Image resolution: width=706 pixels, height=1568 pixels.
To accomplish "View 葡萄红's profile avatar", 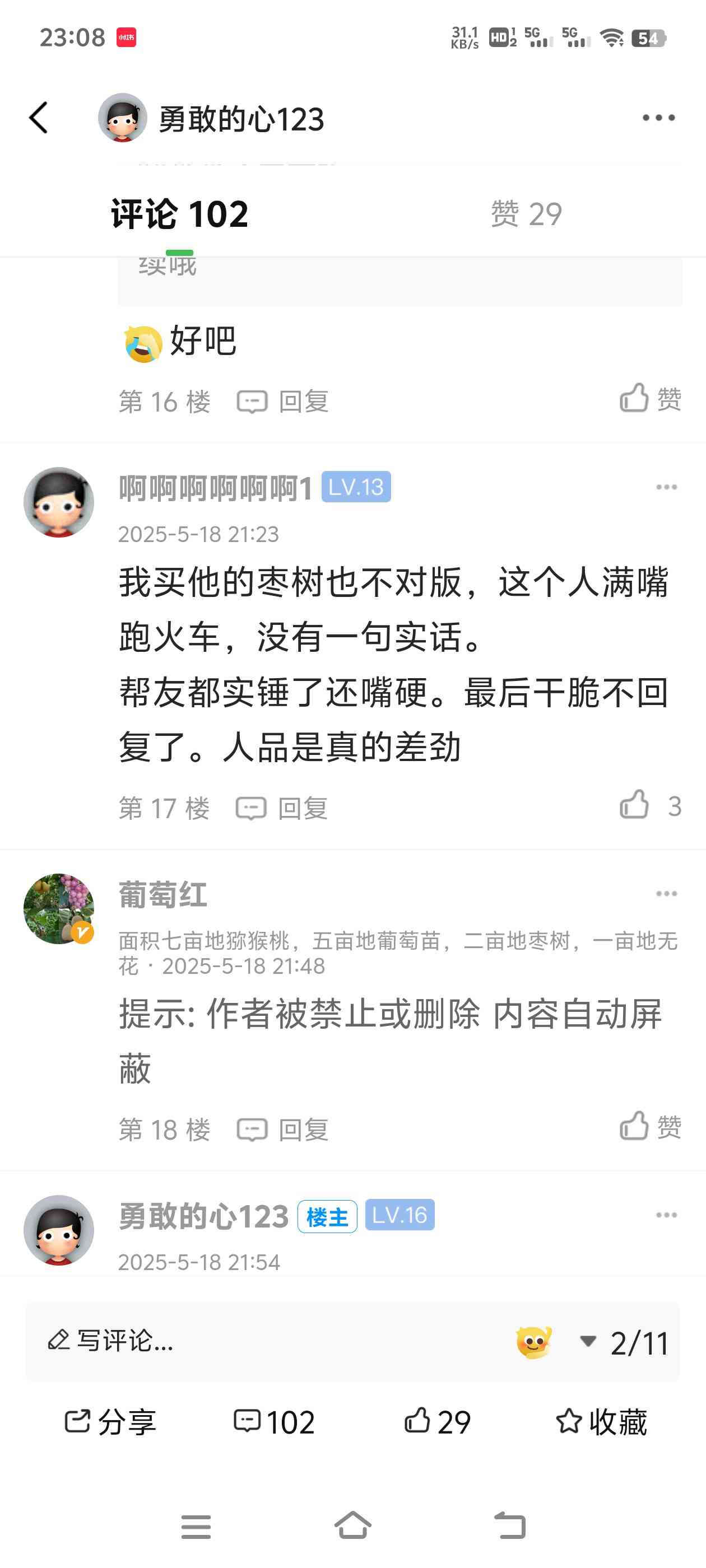I will pyautogui.click(x=59, y=909).
